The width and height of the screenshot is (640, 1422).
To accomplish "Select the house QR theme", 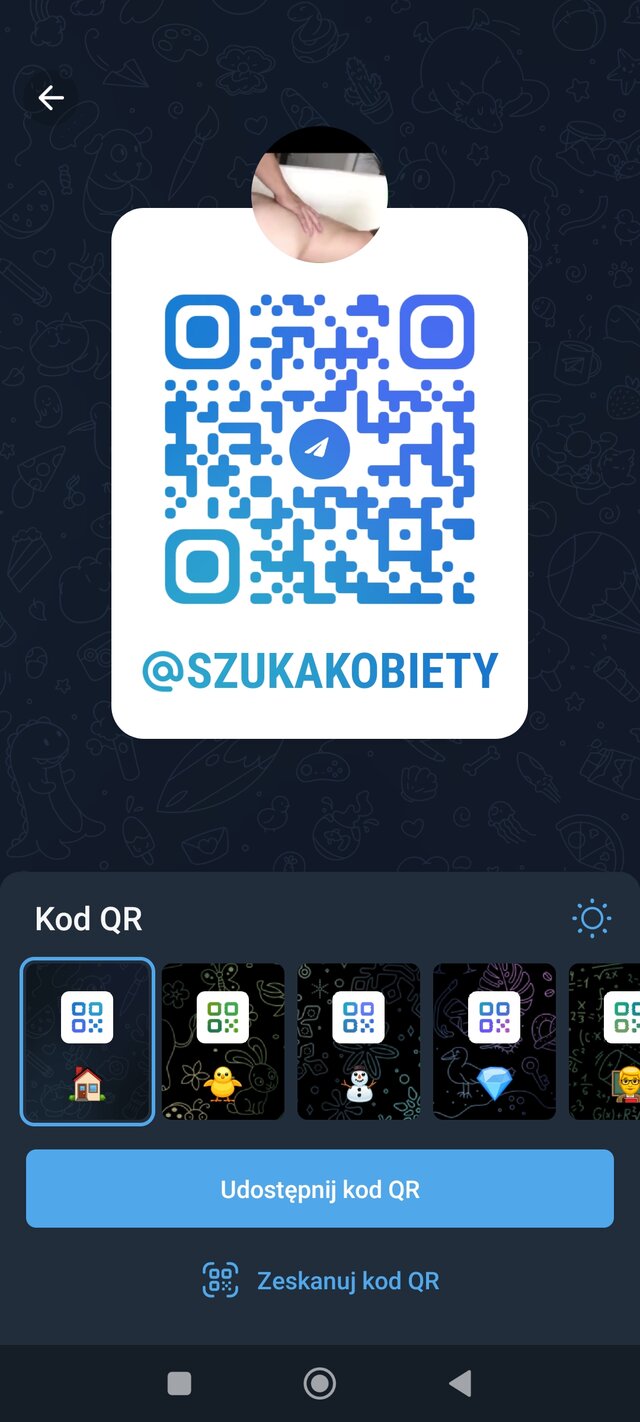I will coord(87,1041).
